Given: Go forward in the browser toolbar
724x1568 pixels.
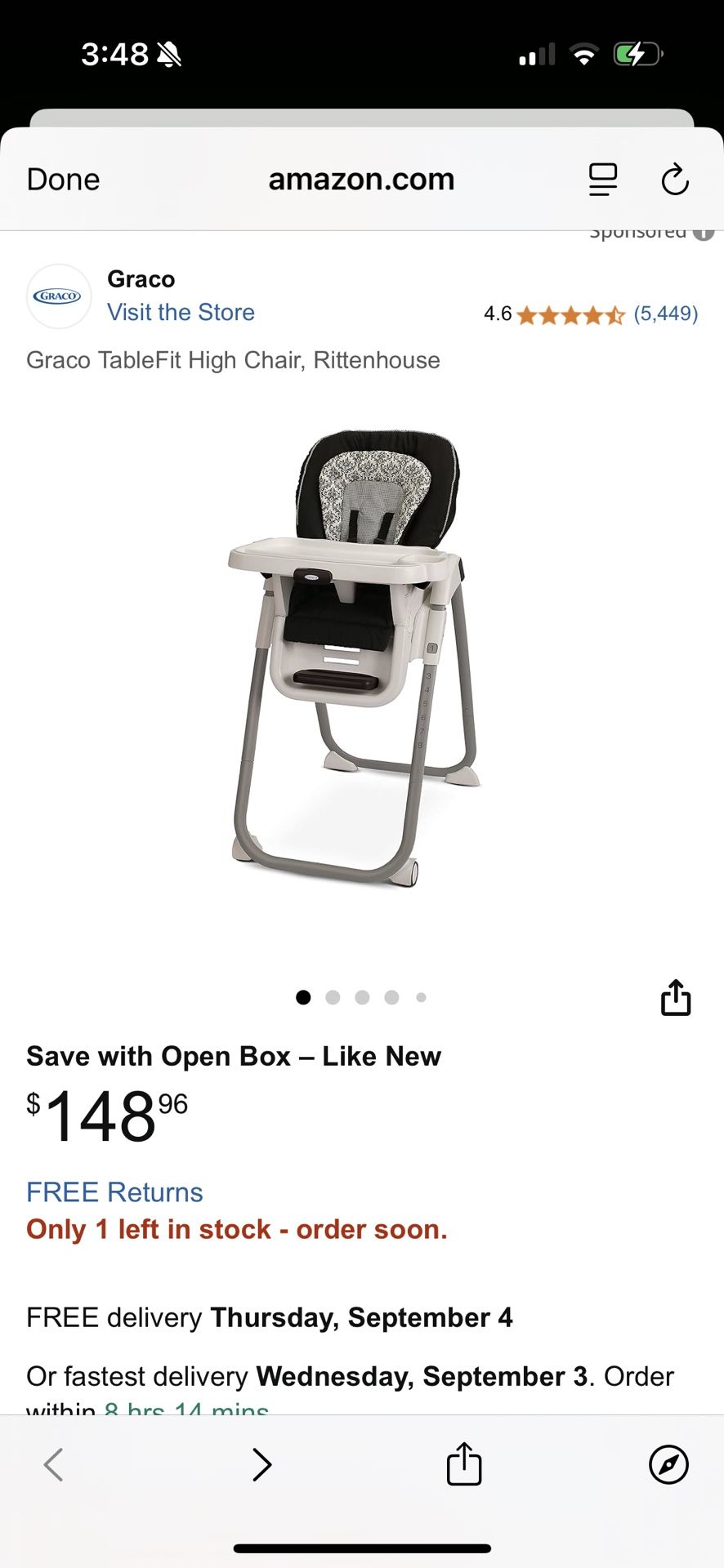Looking at the screenshot, I should [x=261, y=1465].
